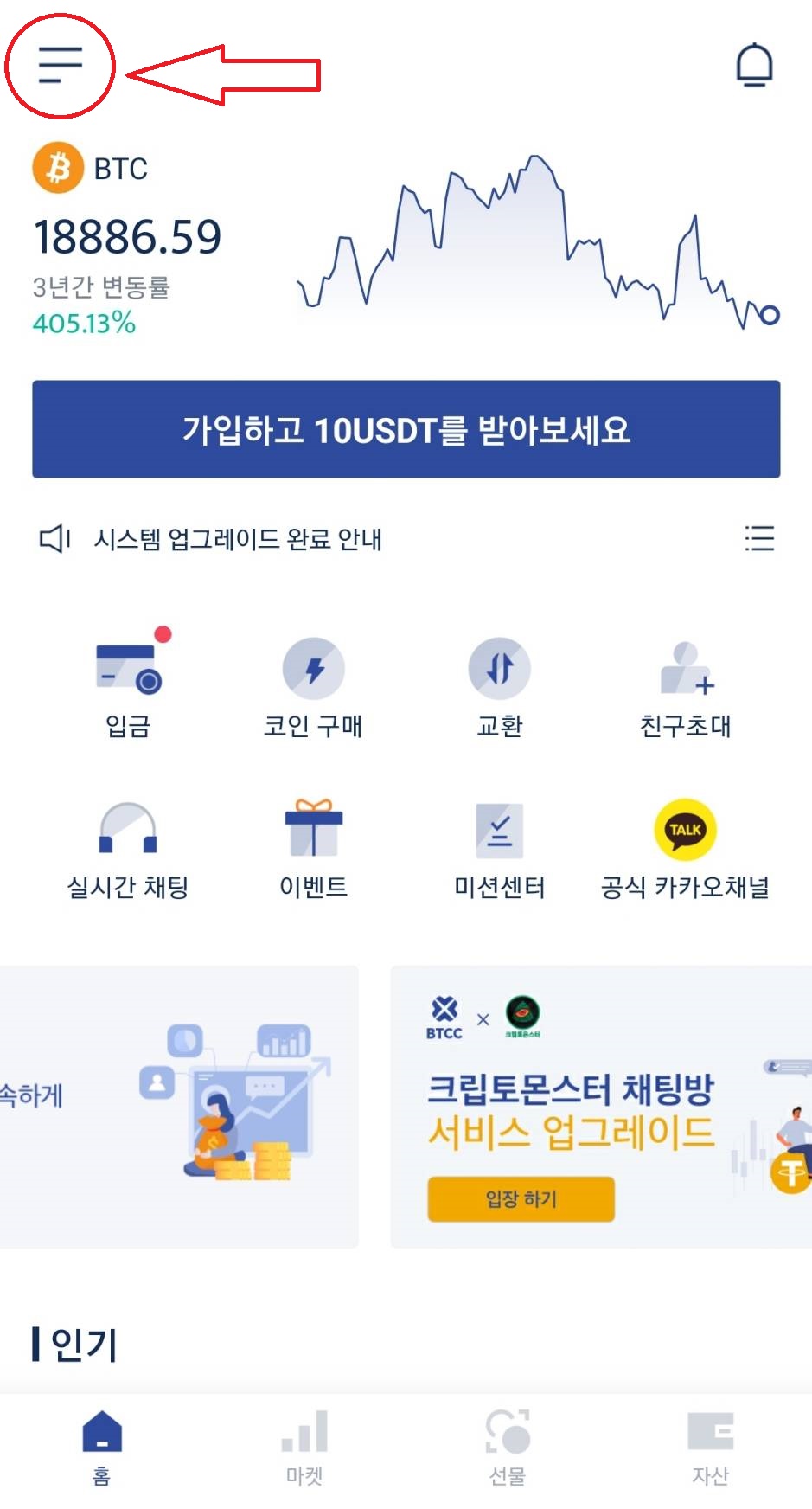Tap the 가입하고 10USDT를 받아보세요 button
This screenshot has height=1509, width=812.
406,429
